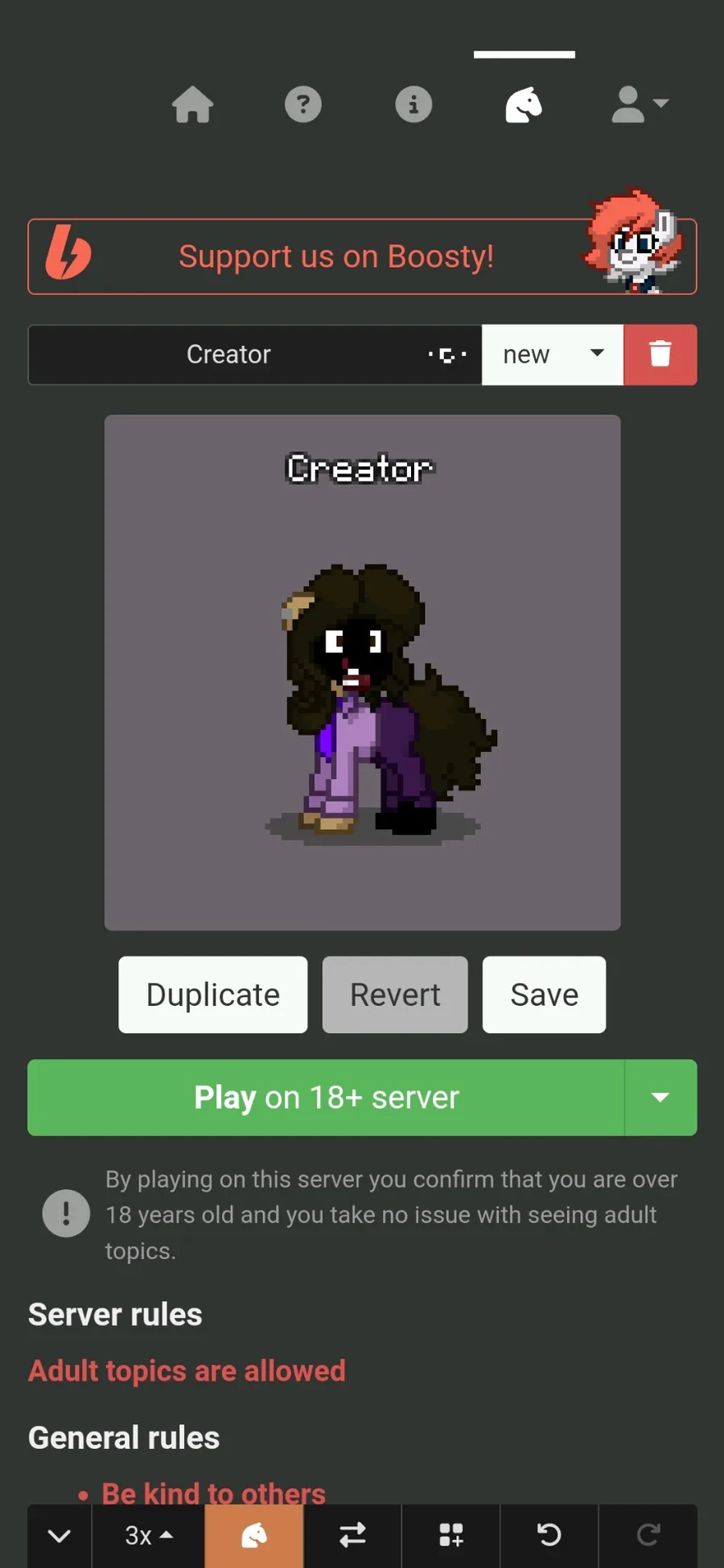724x1568 pixels.
Task: Expand the new character dropdown
Action: click(553, 355)
